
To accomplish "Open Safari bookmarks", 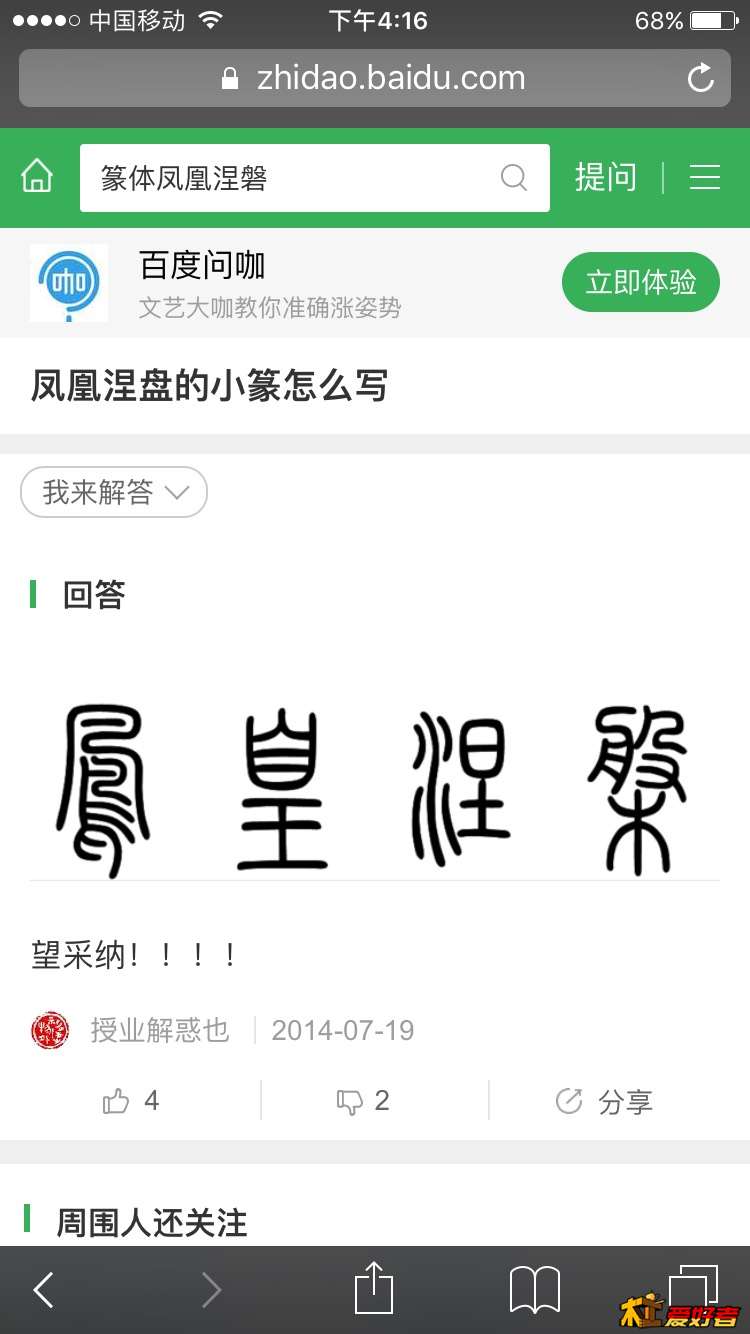I will [x=535, y=1290].
